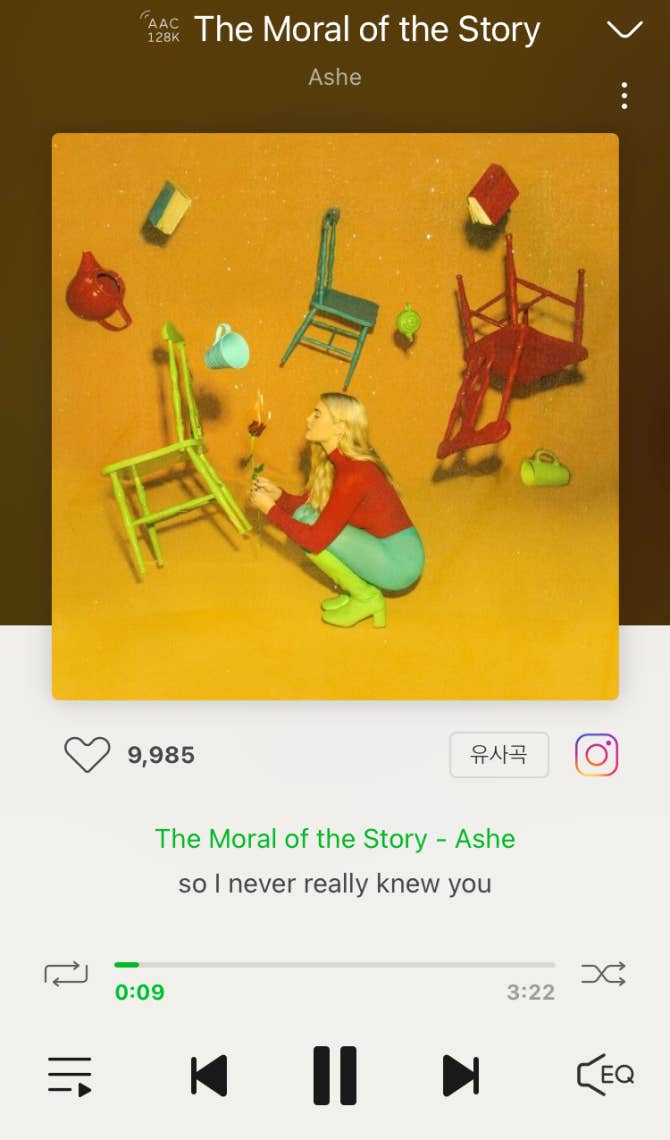Viewport: 670px width, 1140px height.
Task: Collapse the player with the down chevron
Action: click(x=625, y=30)
